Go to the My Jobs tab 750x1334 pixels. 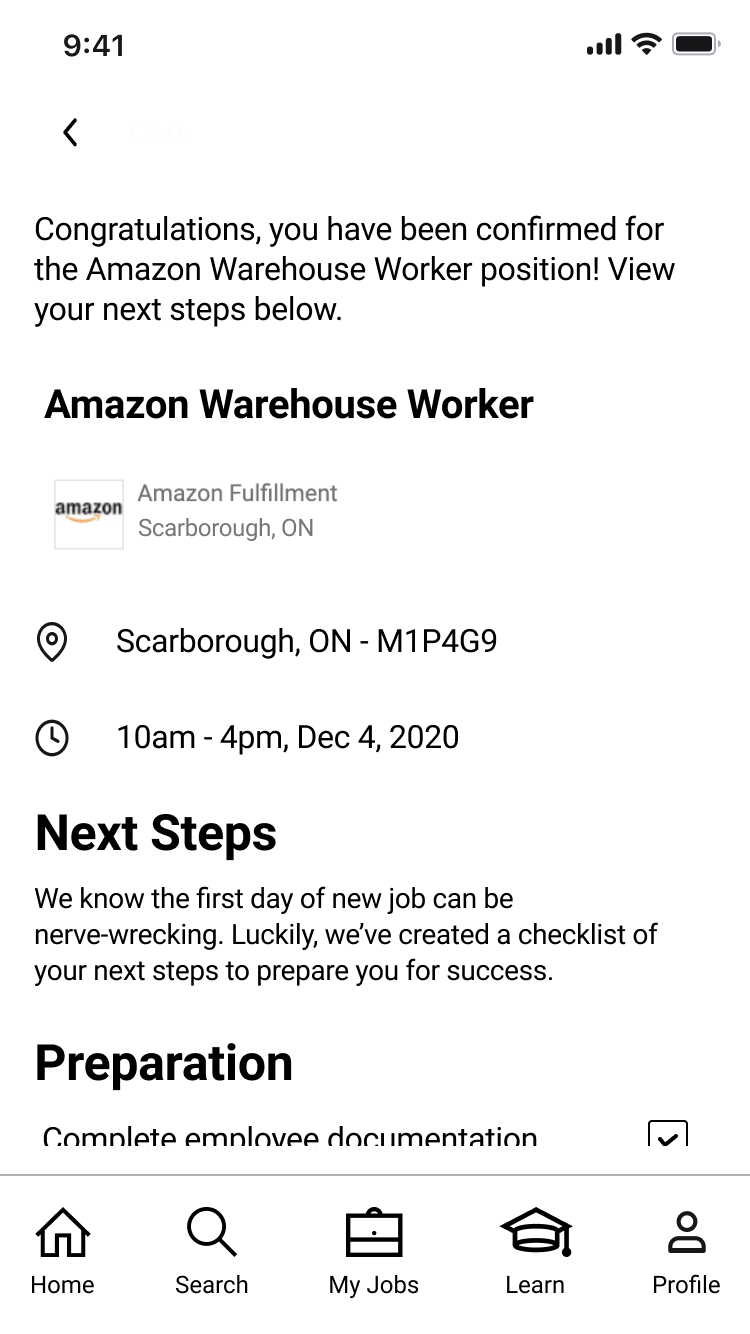(x=374, y=1250)
